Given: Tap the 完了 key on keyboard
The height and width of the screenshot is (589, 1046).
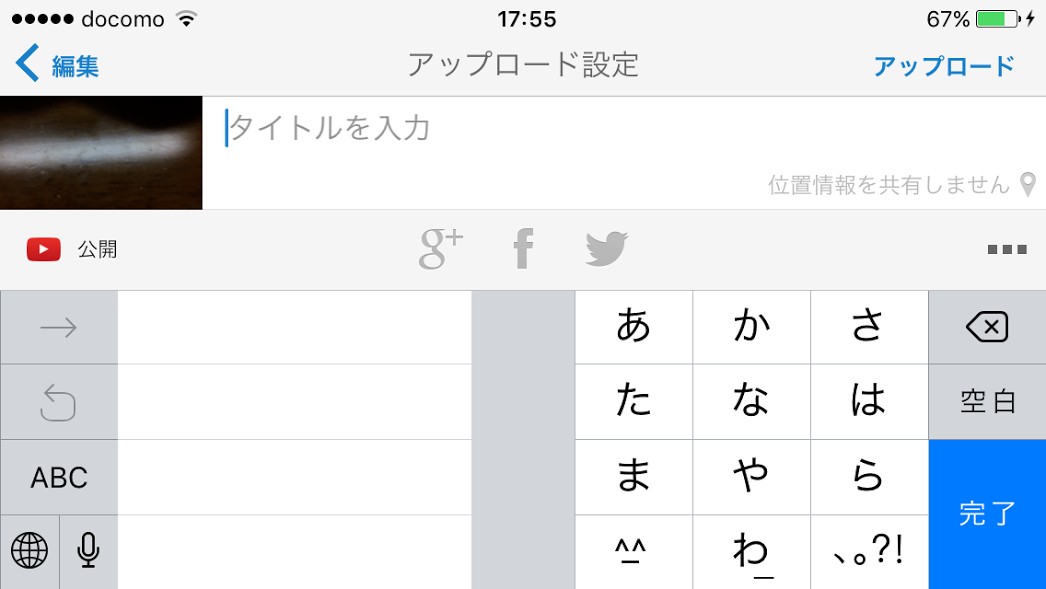Looking at the screenshot, I should 987,514.
